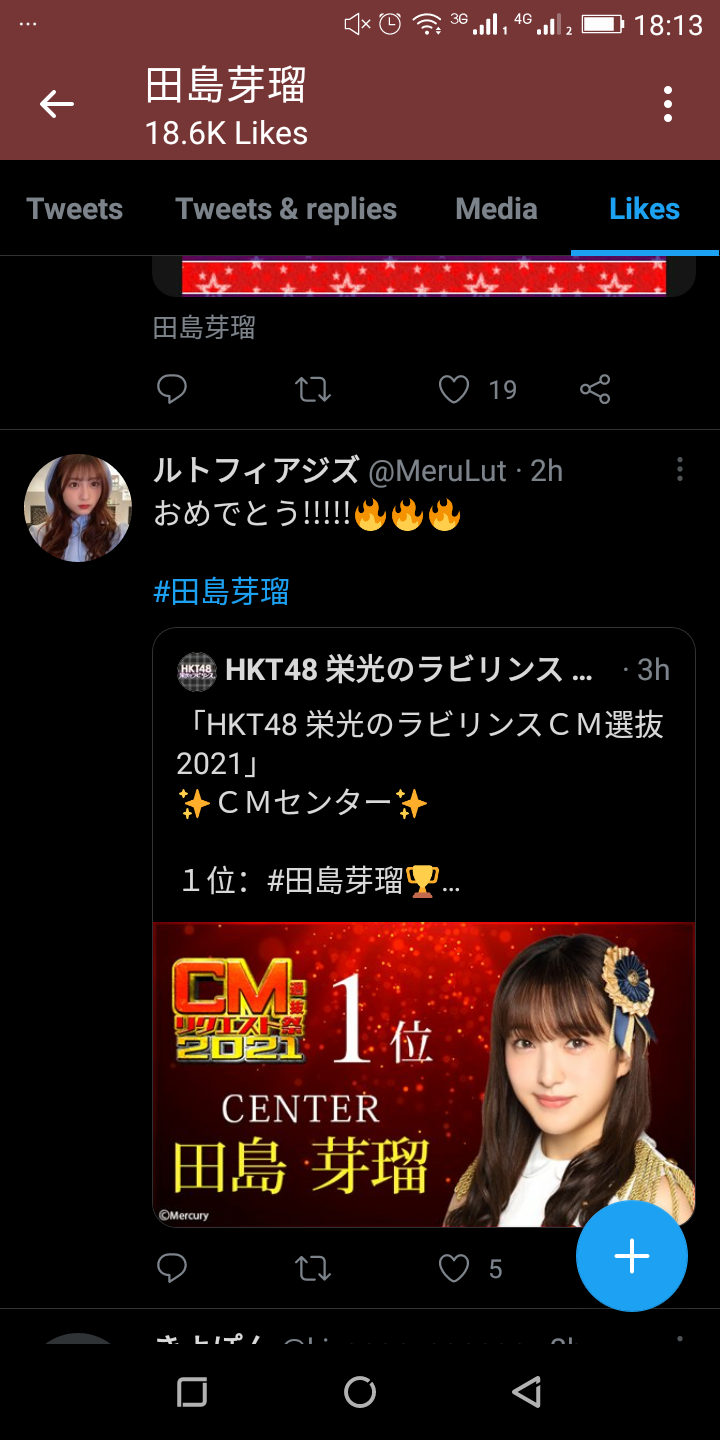Like @MeruLut's tweet with 5 likes
The image size is (720, 1440).
click(454, 1269)
